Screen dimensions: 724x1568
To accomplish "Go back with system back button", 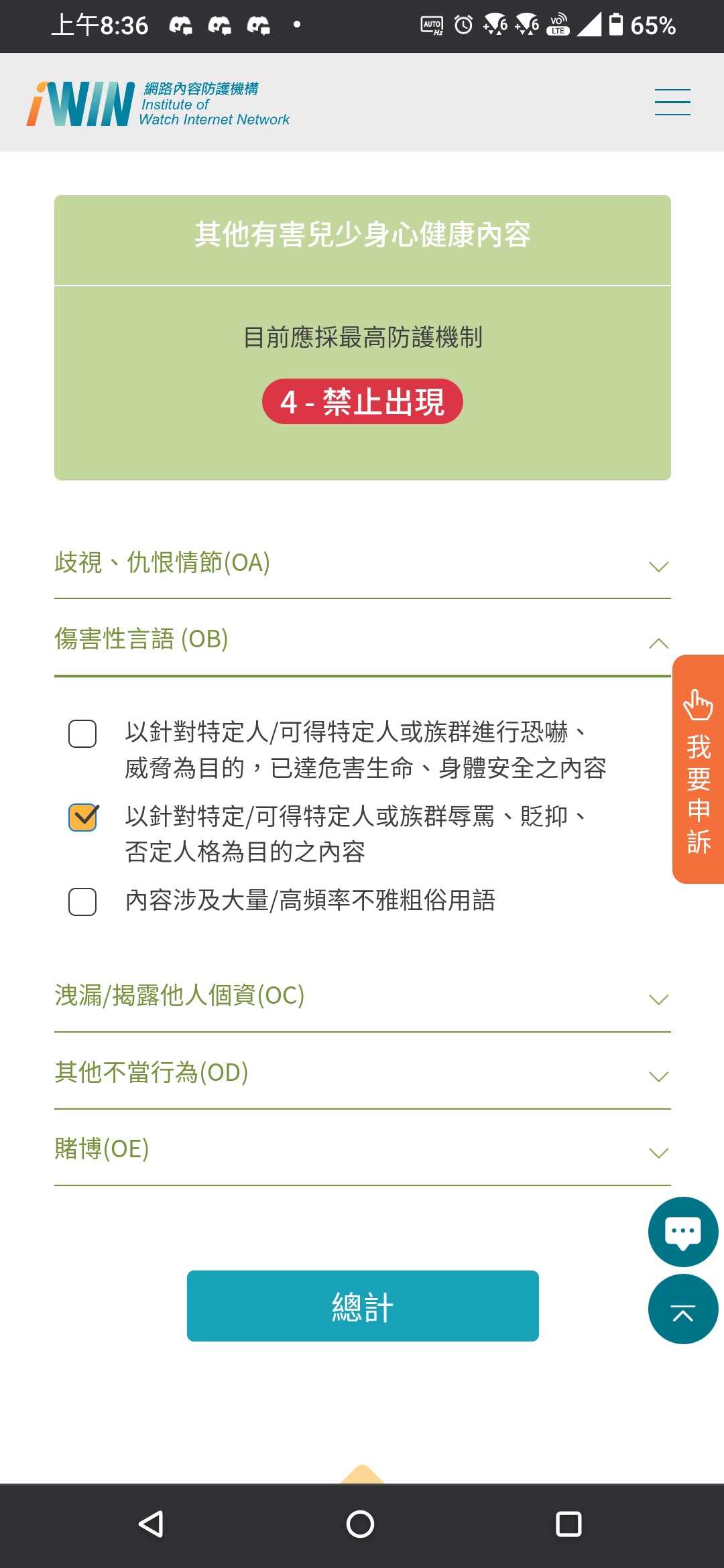I will [x=152, y=1524].
